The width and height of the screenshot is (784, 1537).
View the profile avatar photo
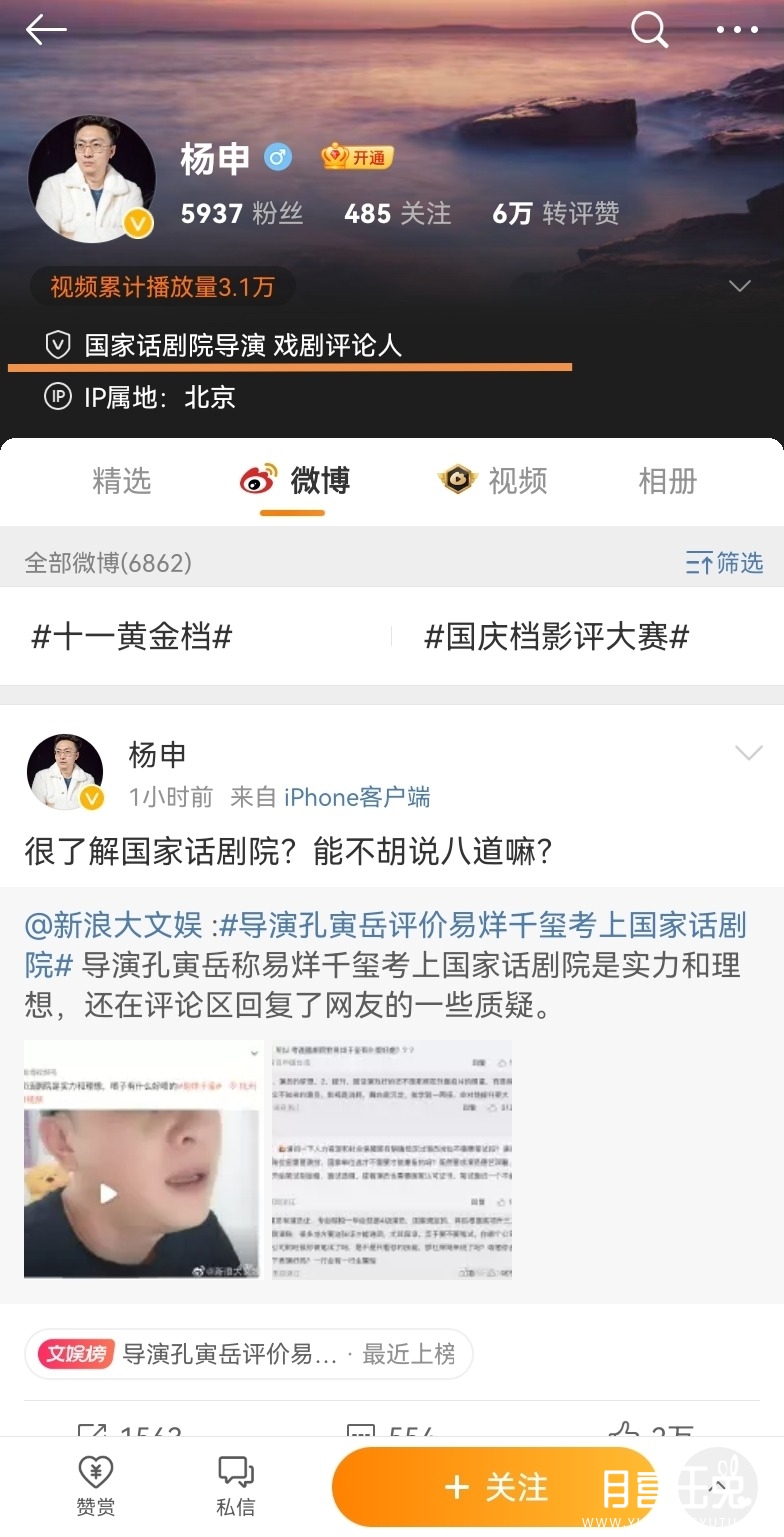[92, 179]
